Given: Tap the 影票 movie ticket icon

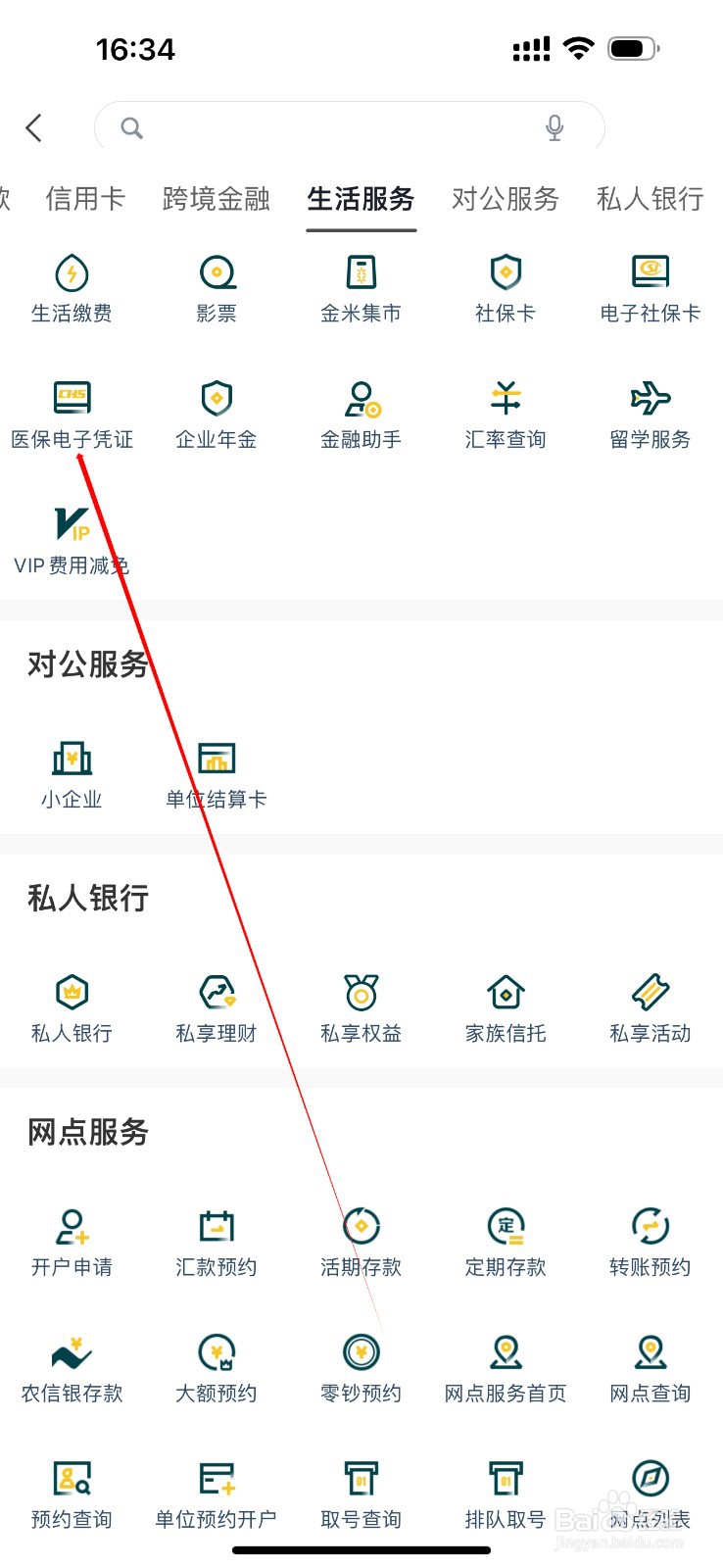Looking at the screenshot, I should click(x=216, y=286).
